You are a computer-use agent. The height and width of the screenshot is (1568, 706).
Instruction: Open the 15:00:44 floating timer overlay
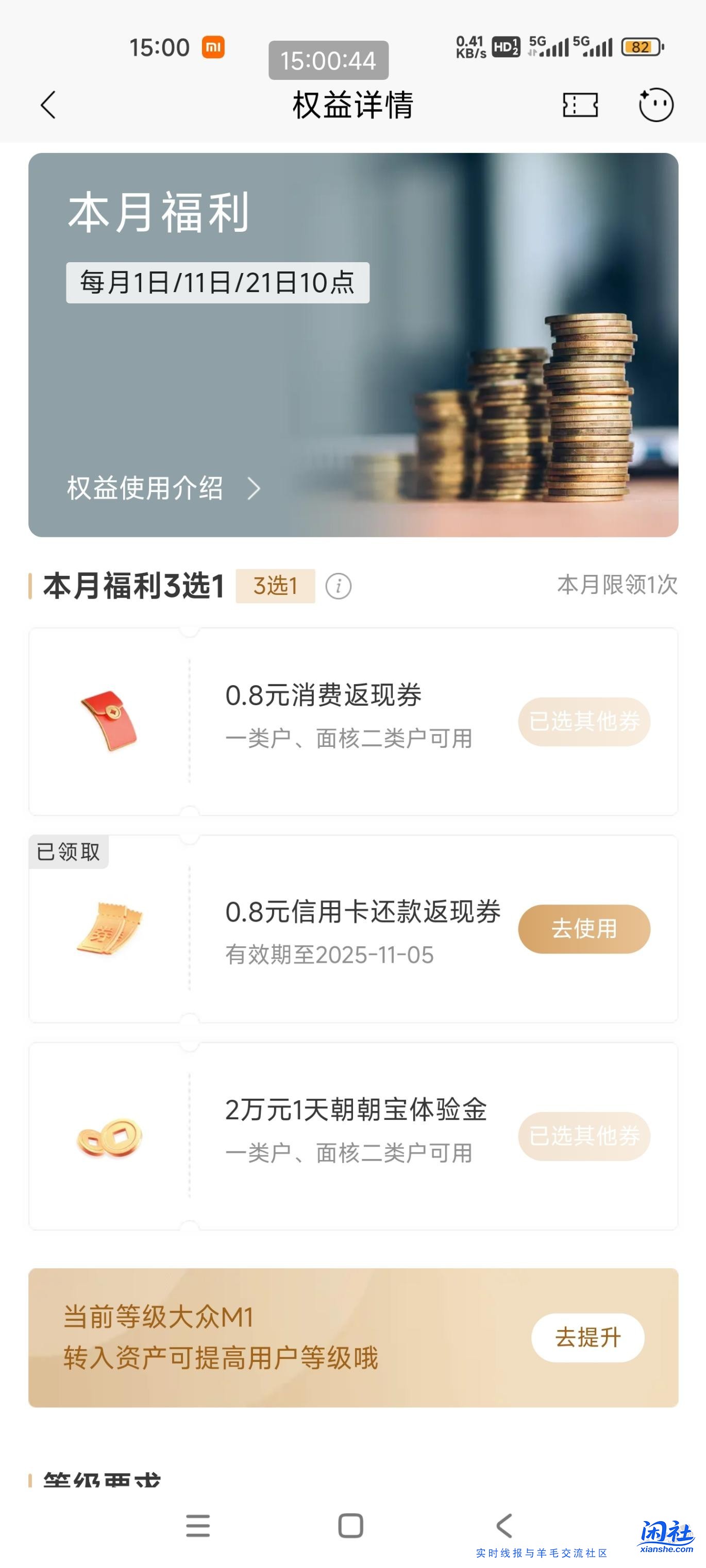coord(328,60)
